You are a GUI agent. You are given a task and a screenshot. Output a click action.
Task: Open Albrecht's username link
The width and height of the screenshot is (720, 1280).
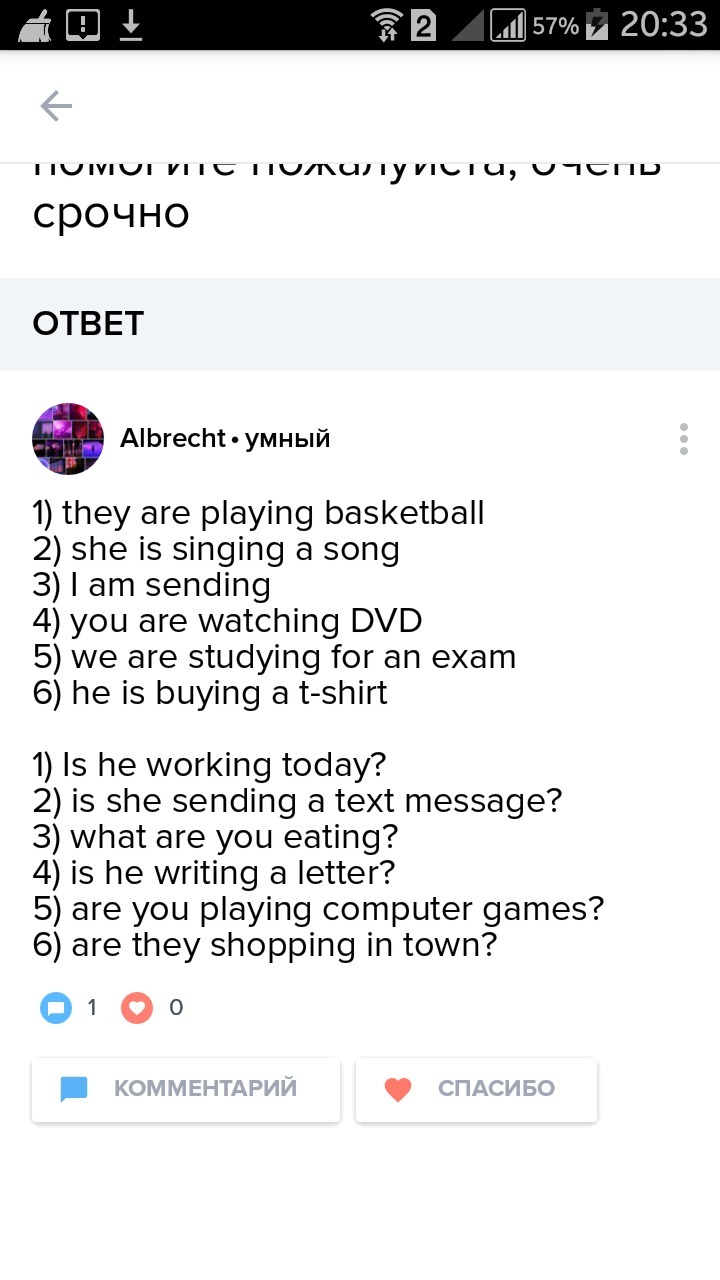click(x=173, y=438)
